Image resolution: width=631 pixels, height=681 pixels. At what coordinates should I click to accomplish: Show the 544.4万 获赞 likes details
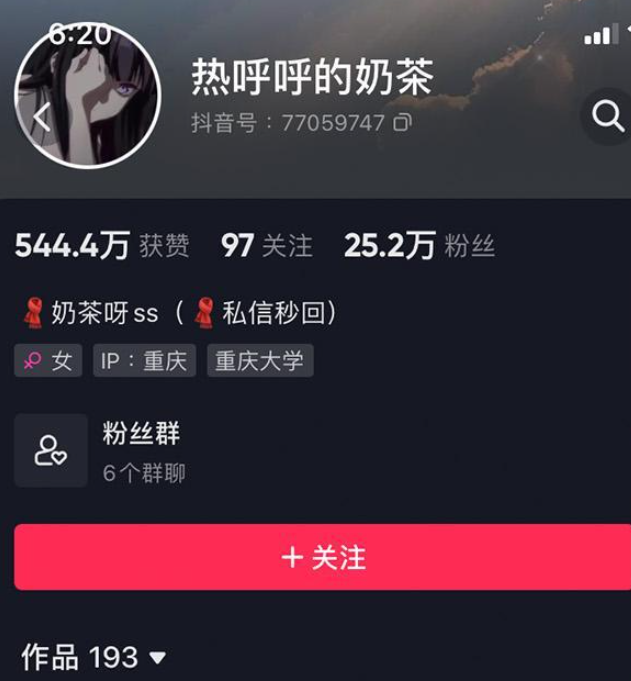tap(102, 246)
